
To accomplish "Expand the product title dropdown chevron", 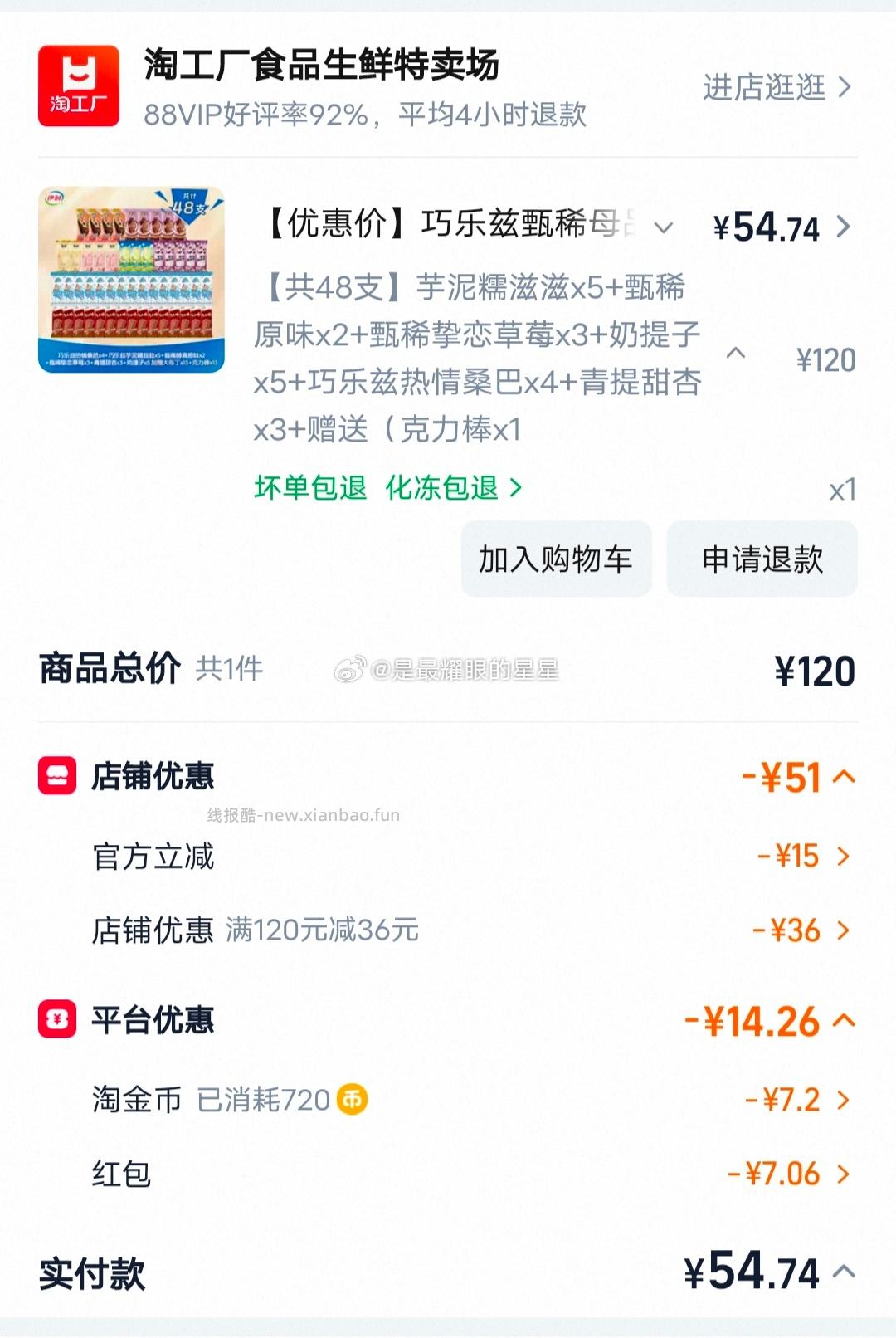I will point(664,227).
